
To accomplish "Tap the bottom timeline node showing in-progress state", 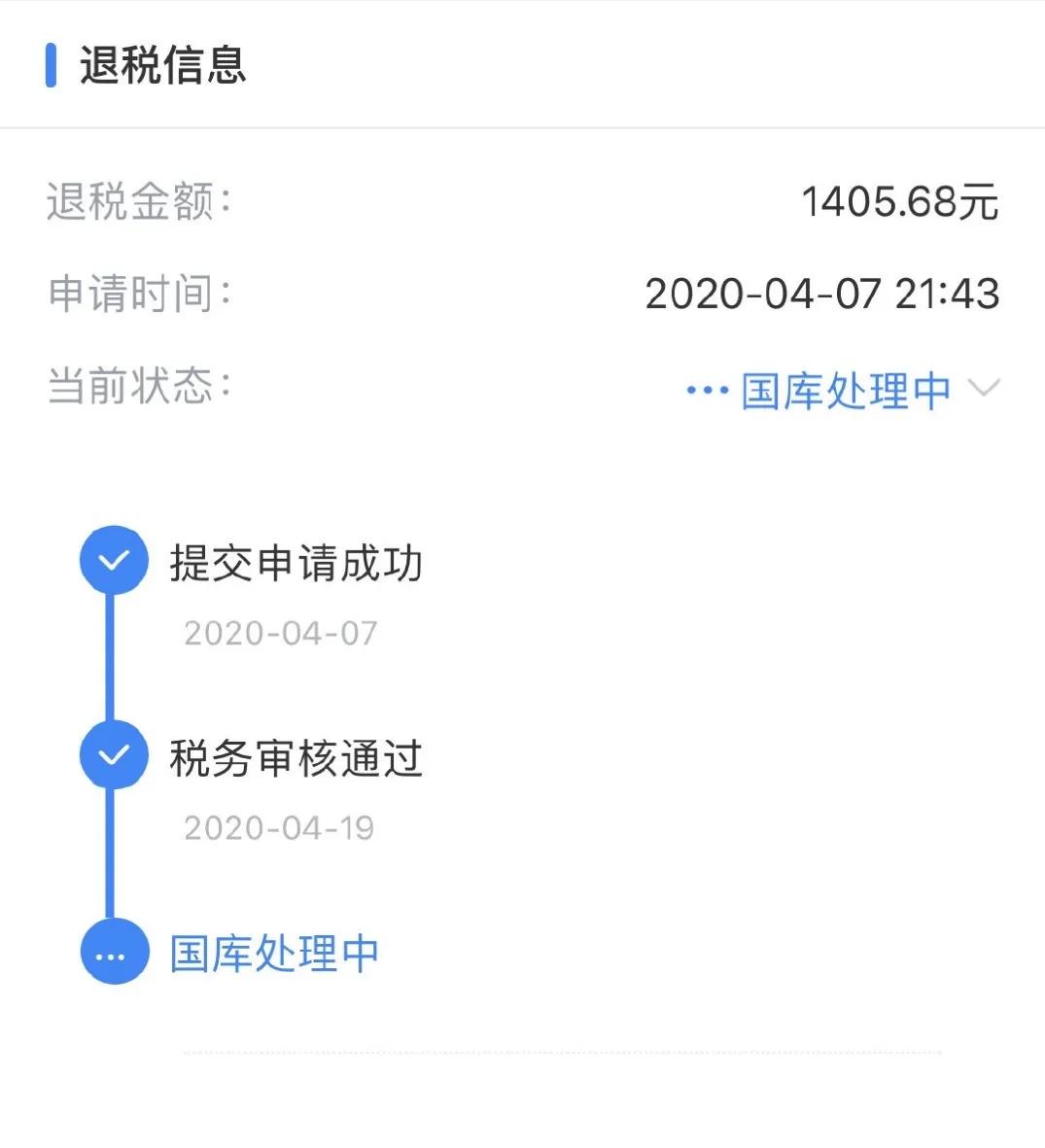I will coord(114,953).
